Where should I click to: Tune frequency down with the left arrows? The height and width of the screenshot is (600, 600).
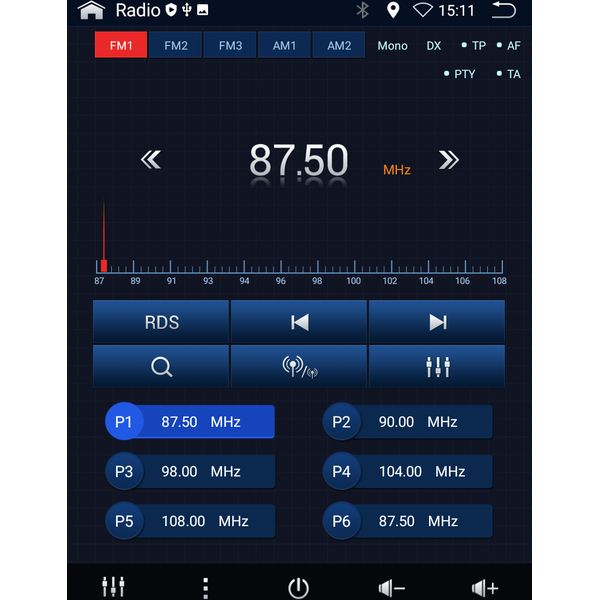coord(151,159)
